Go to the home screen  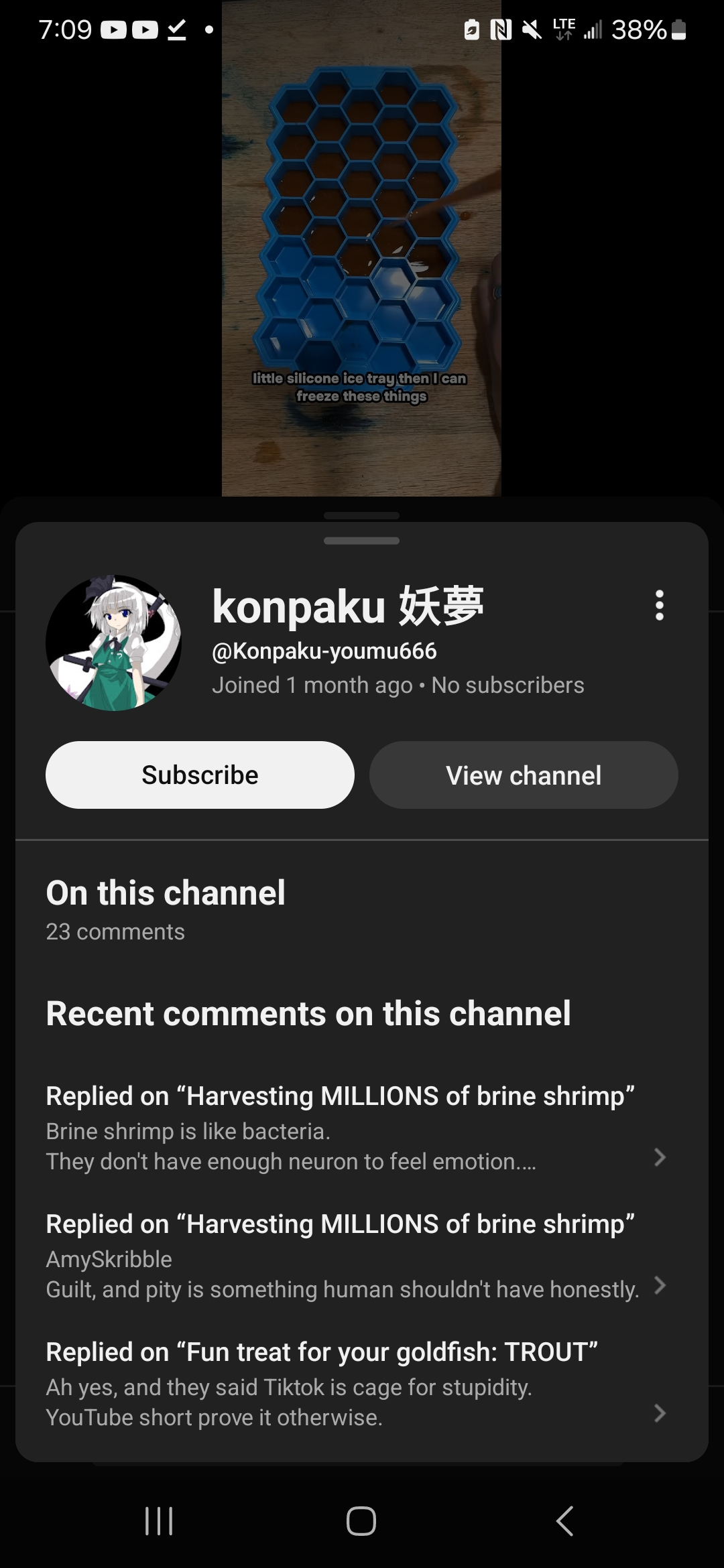(361, 1521)
